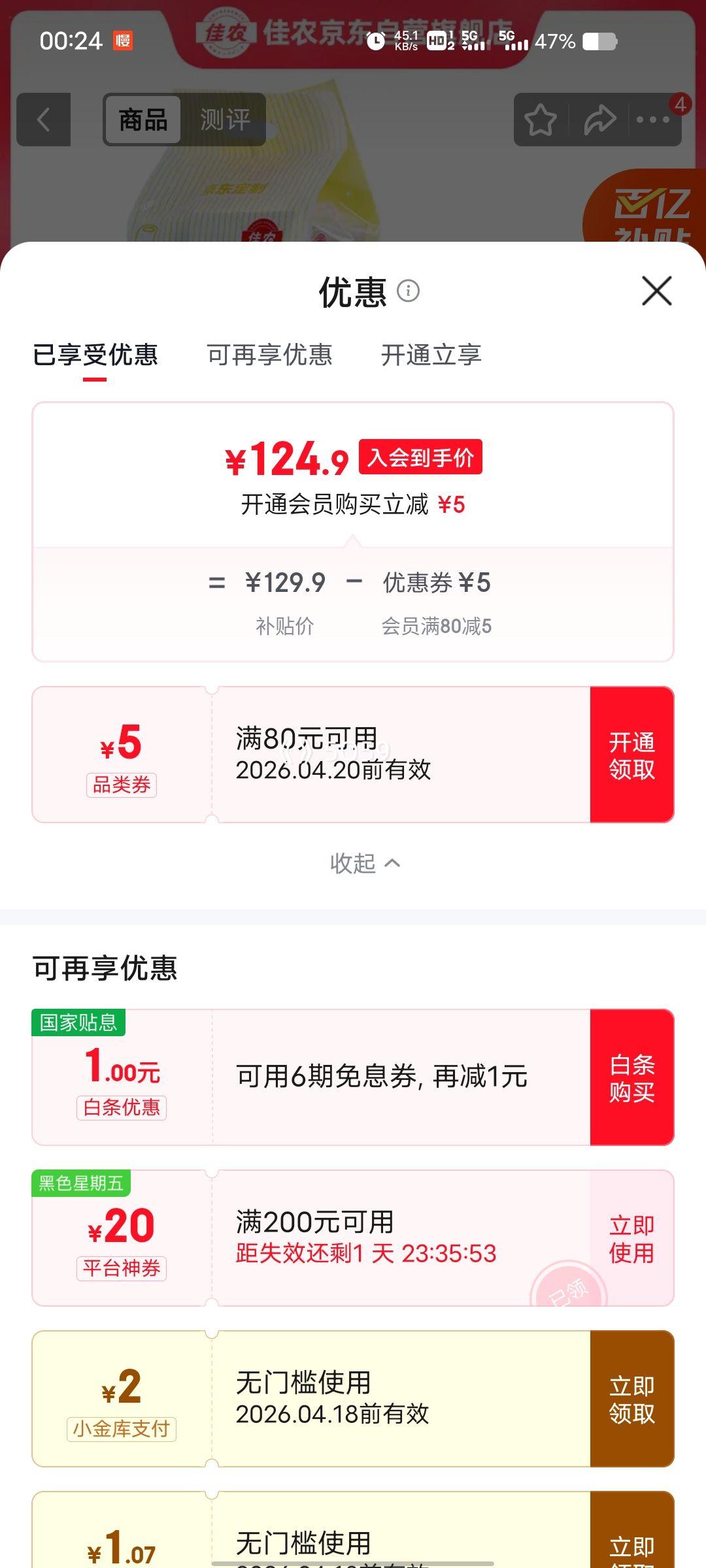
Task: Tap 开通领取 for the ¥5 品类券
Action: pos(631,753)
